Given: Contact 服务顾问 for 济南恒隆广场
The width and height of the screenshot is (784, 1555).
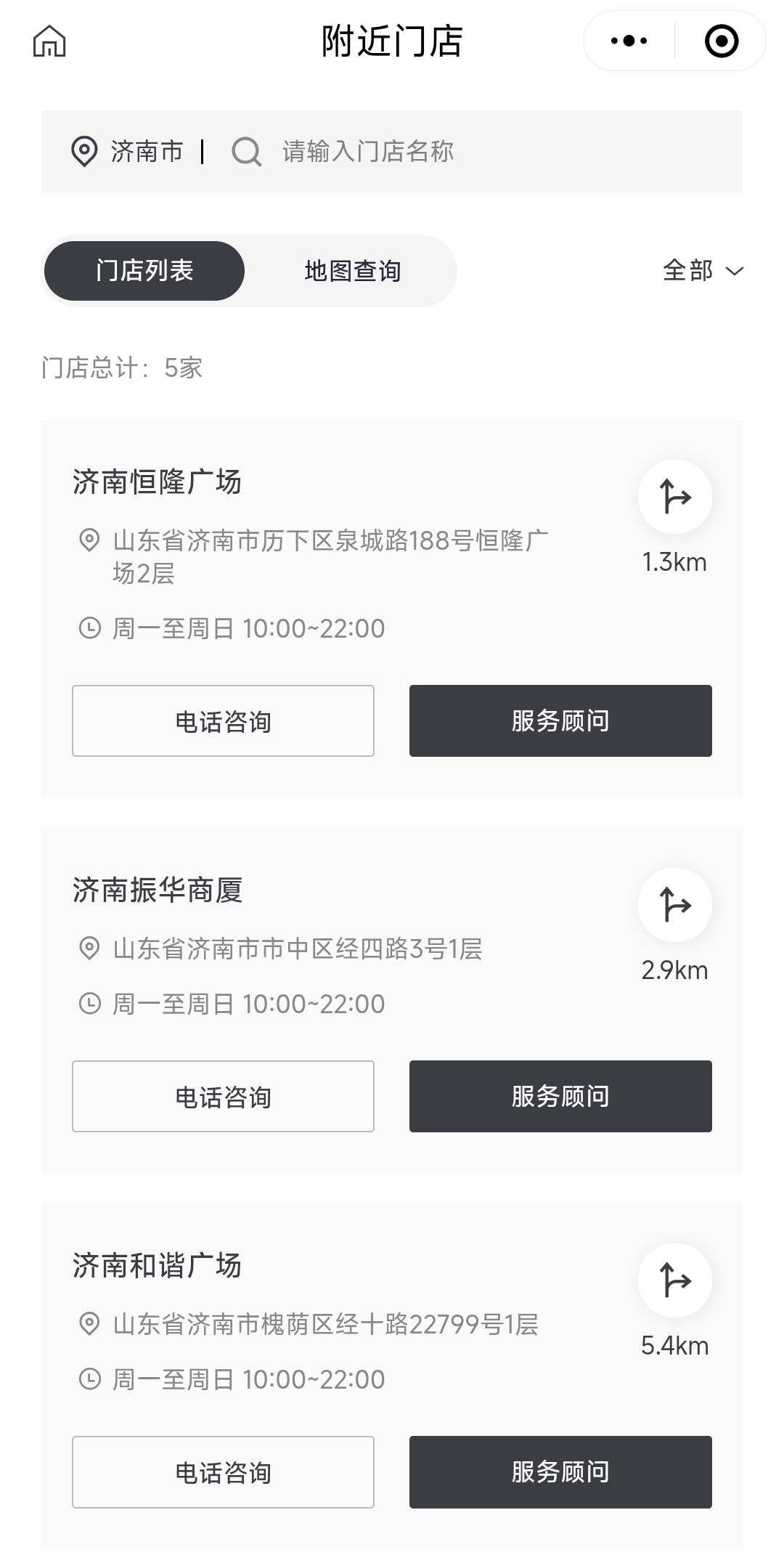Looking at the screenshot, I should point(560,721).
